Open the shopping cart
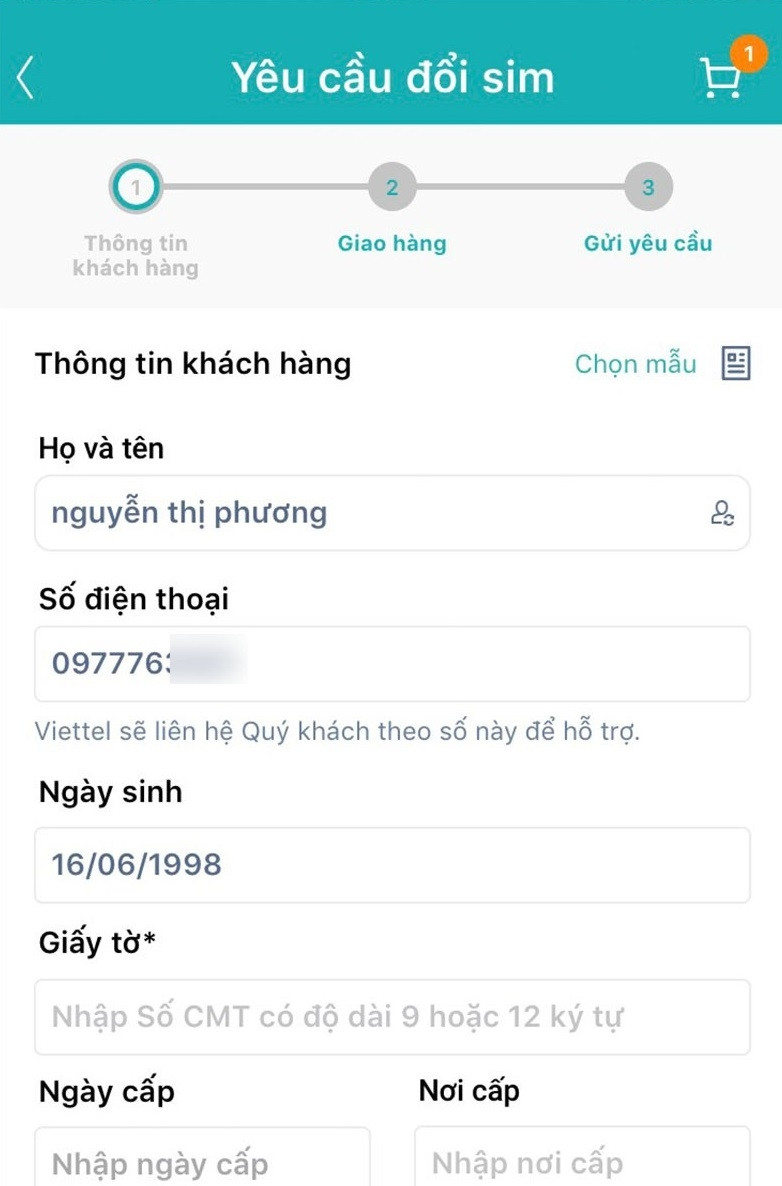This screenshot has width=782, height=1186. [722, 77]
